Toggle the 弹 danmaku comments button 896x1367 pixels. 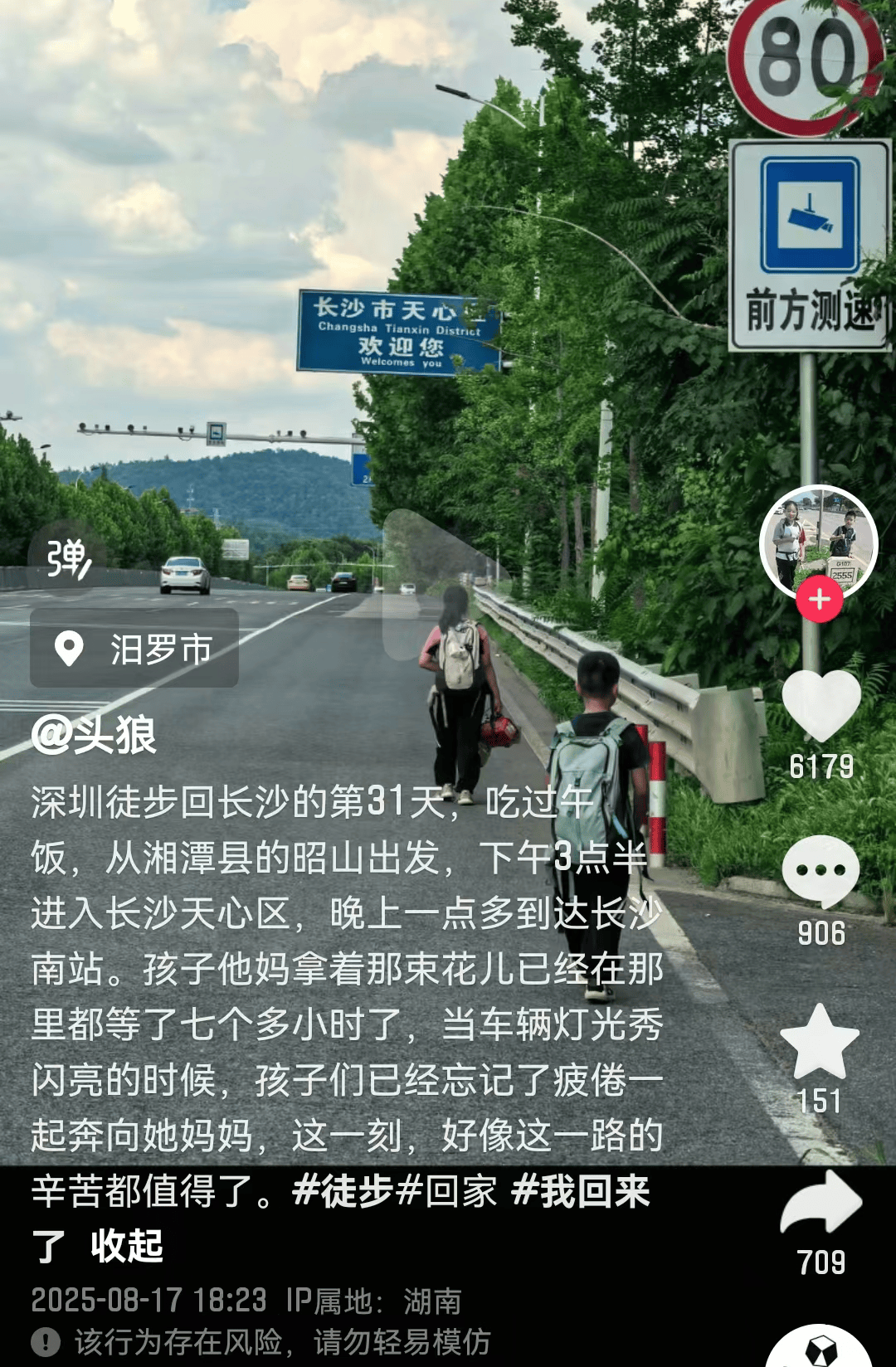(x=68, y=558)
